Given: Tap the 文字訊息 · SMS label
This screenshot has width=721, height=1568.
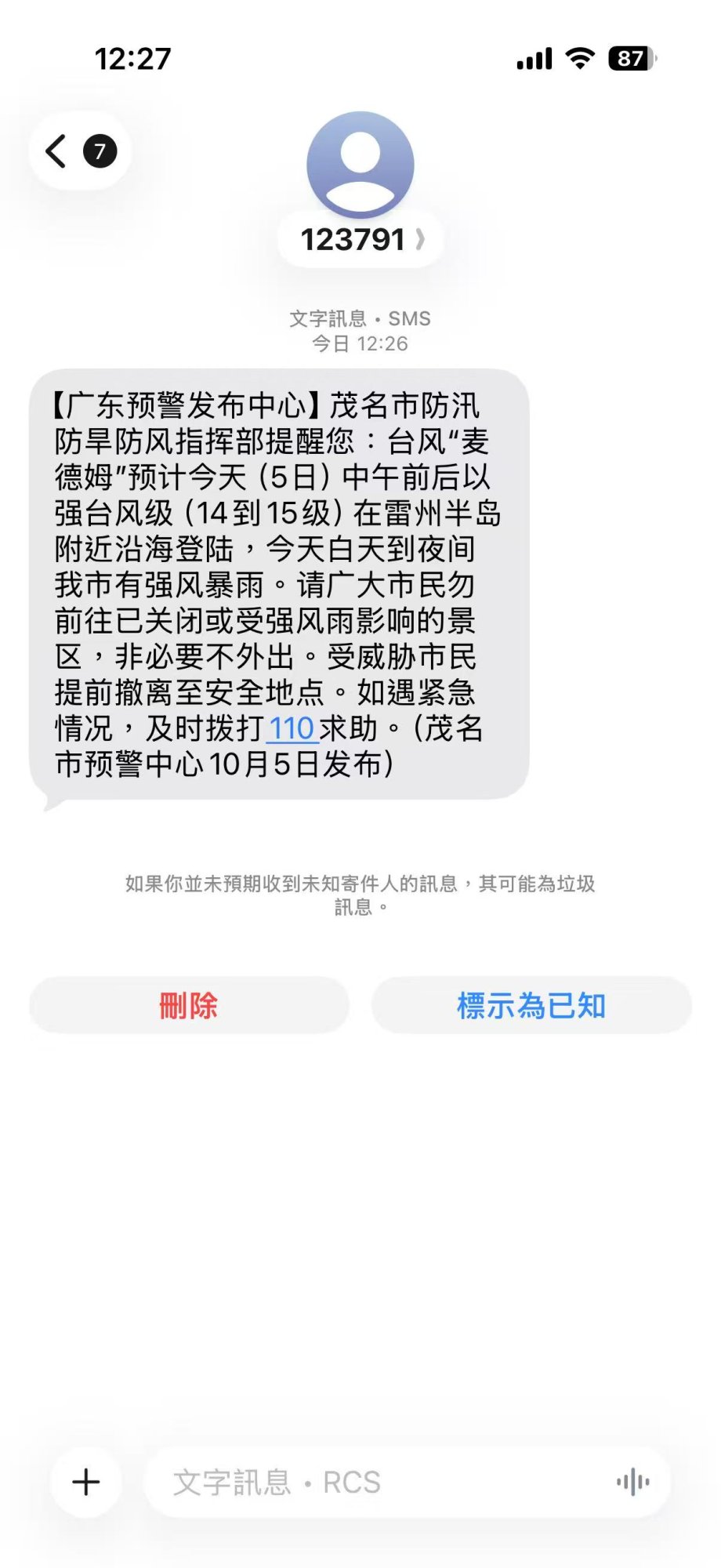Looking at the screenshot, I should [360, 318].
